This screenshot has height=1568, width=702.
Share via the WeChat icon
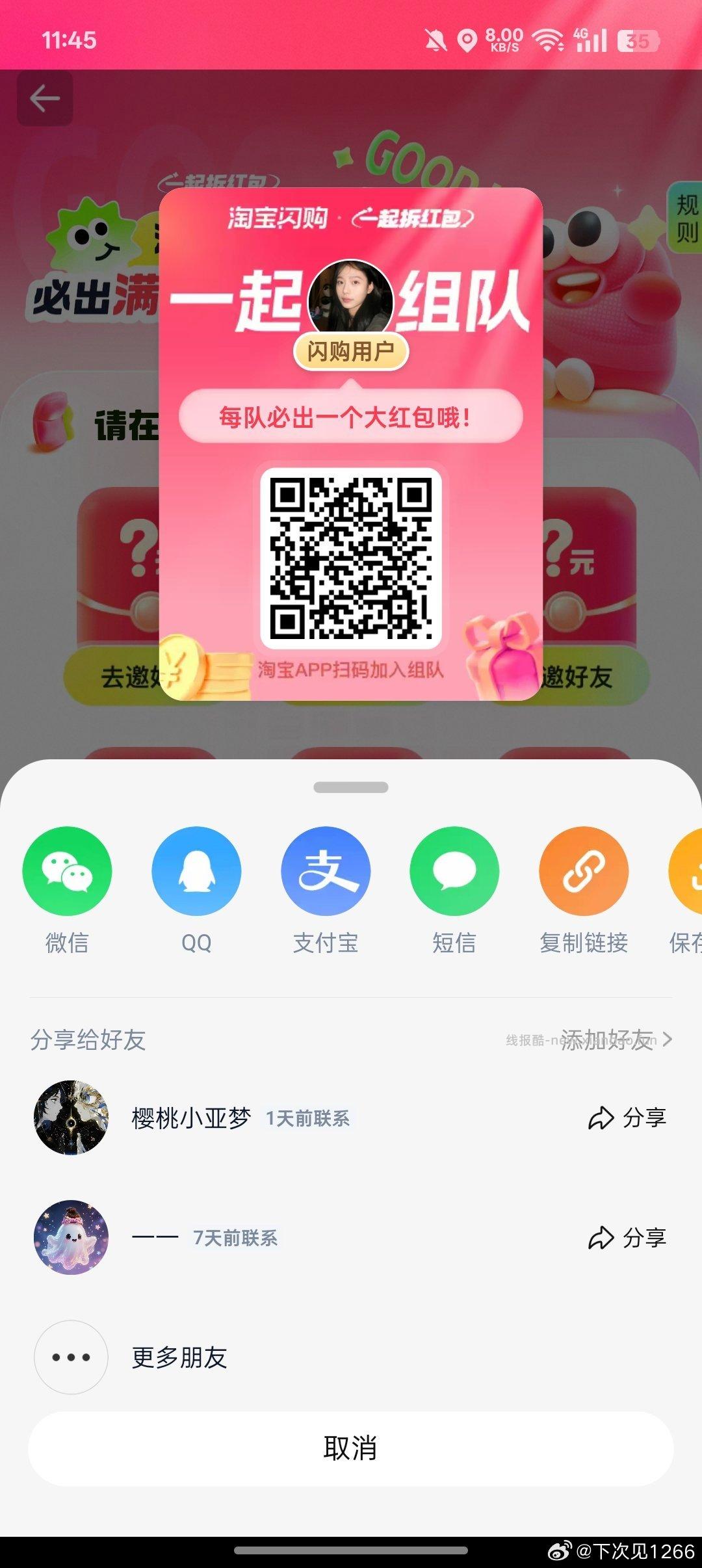point(67,872)
